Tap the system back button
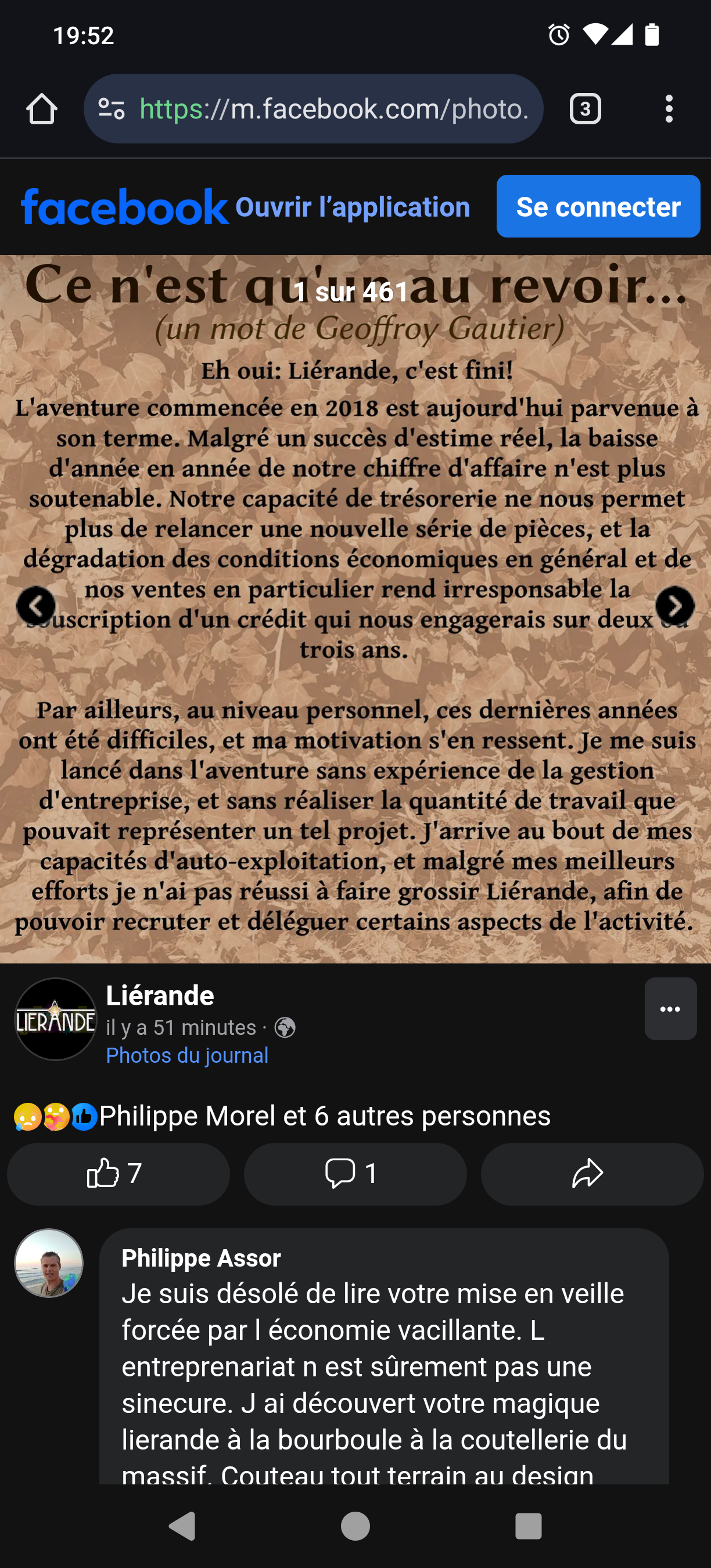The width and height of the screenshot is (711, 1568). pyautogui.click(x=181, y=1526)
